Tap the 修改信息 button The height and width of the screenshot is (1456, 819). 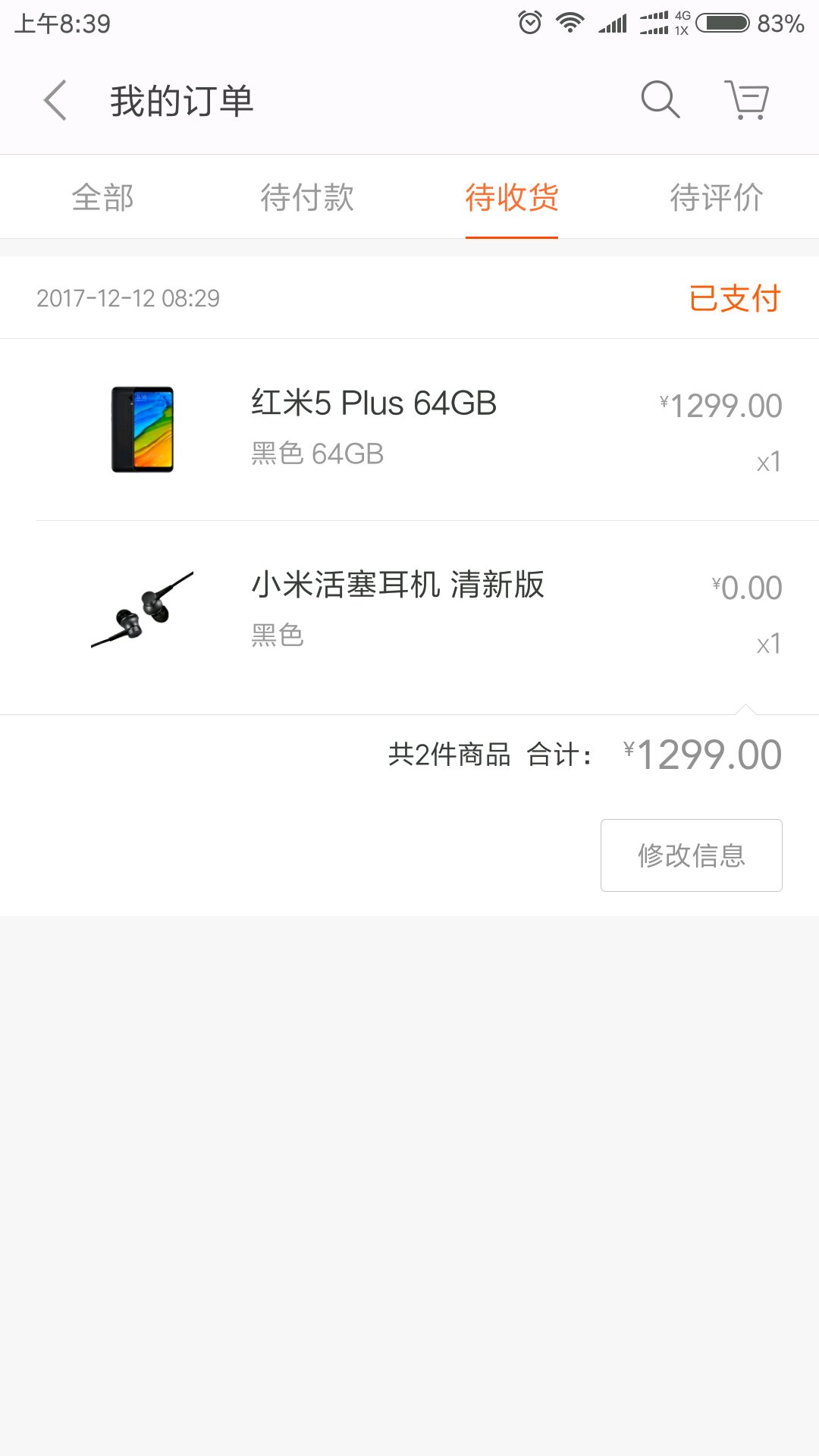pos(691,855)
